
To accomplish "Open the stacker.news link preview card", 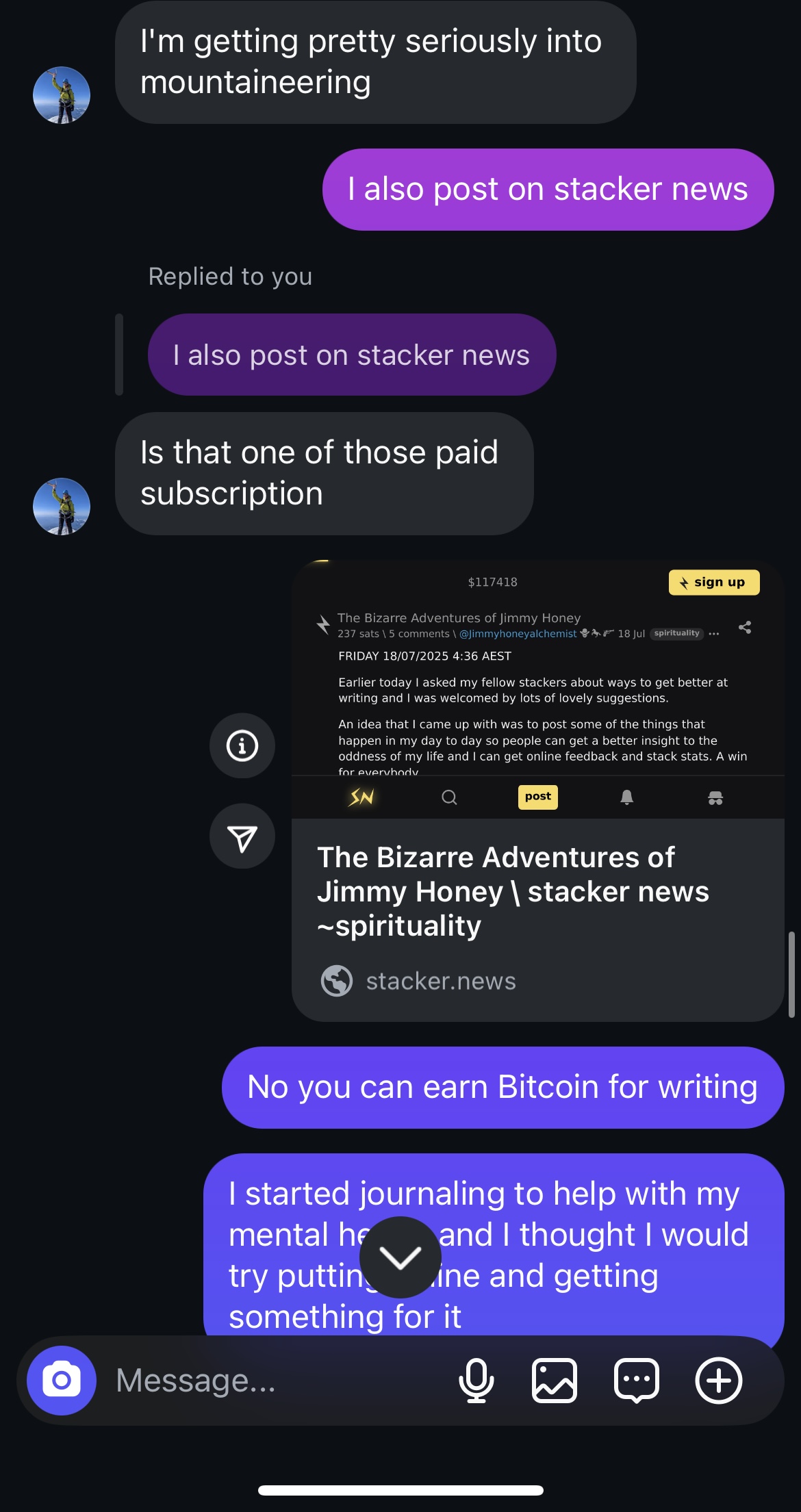I will [x=537, y=917].
